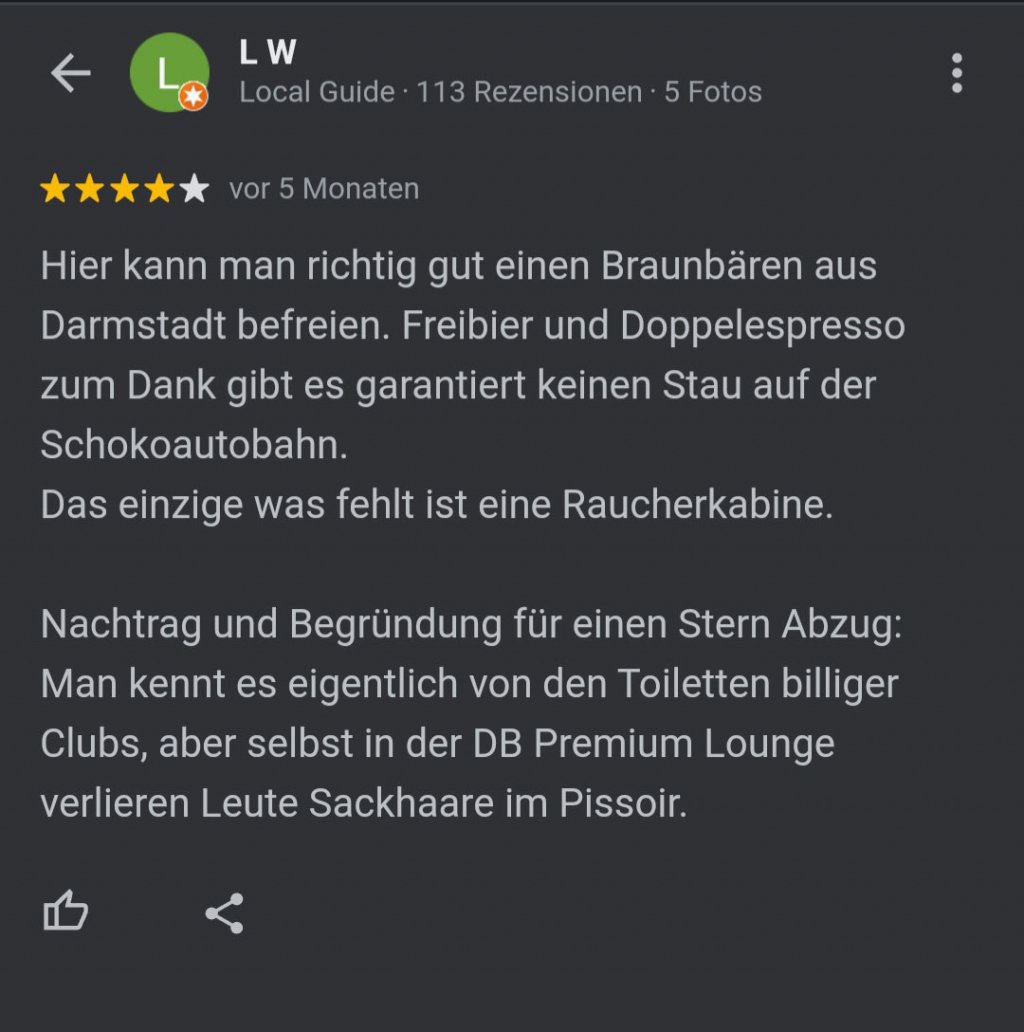Viewport: 1024px width, 1032px height.
Task: Go back with the arrow icon
Action: (70, 73)
